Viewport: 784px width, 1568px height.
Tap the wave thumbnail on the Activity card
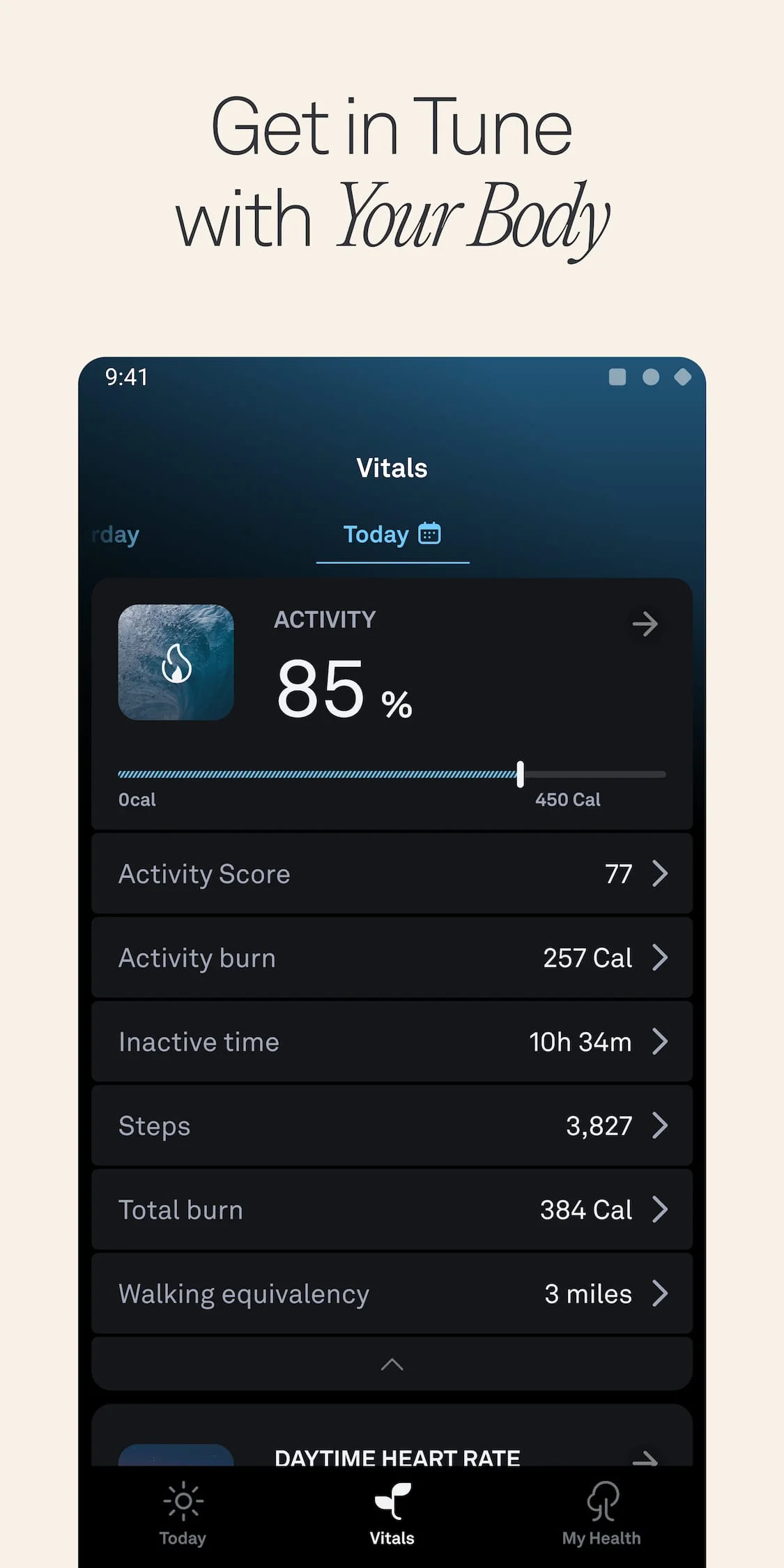(x=176, y=663)
